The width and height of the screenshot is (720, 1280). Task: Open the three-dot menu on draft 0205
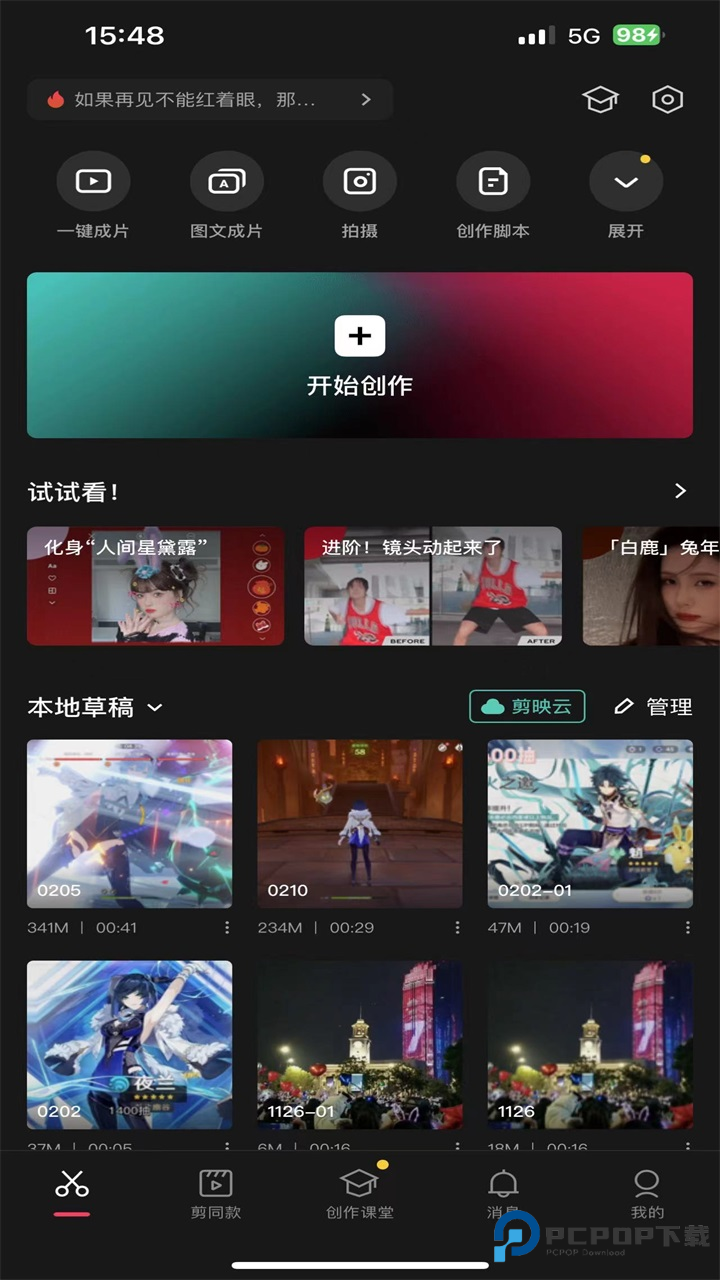(x=227, y=928)
